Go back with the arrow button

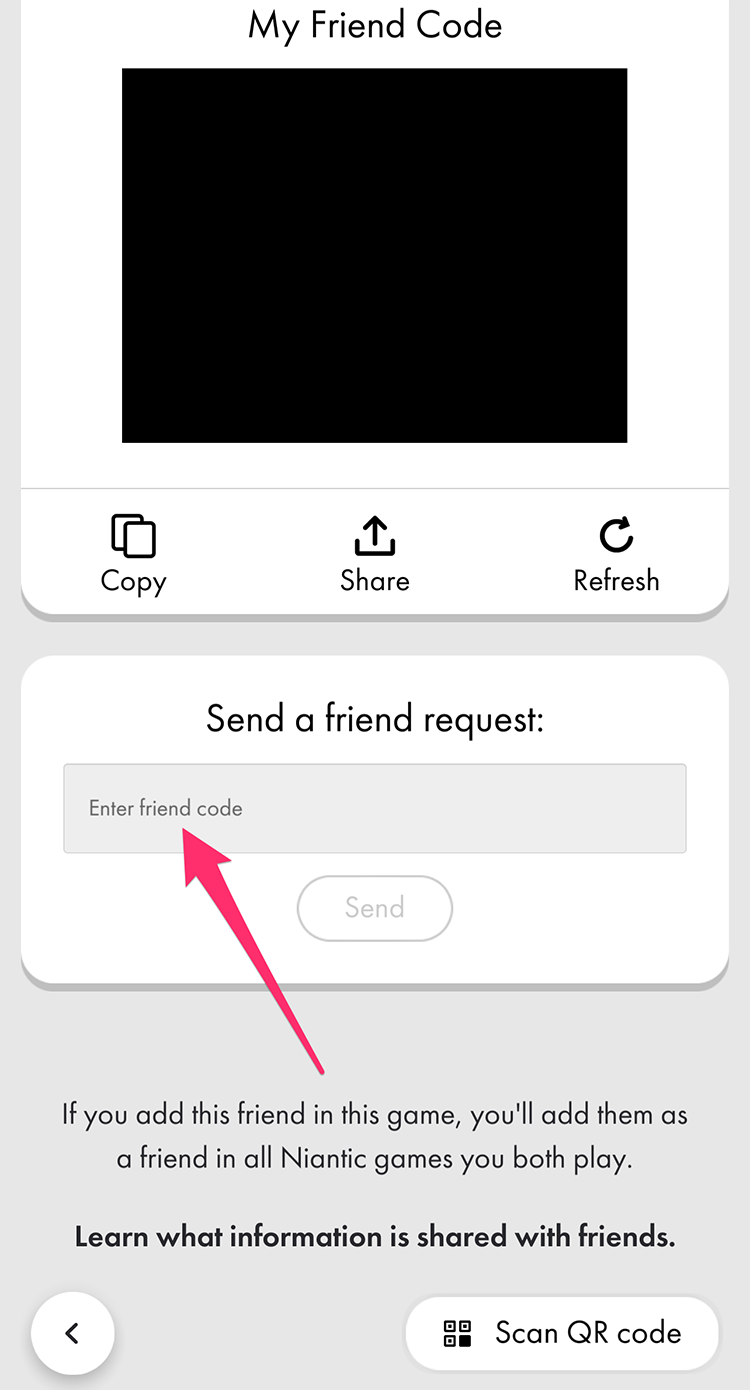pyautogui.click(x=73, y=1333)
